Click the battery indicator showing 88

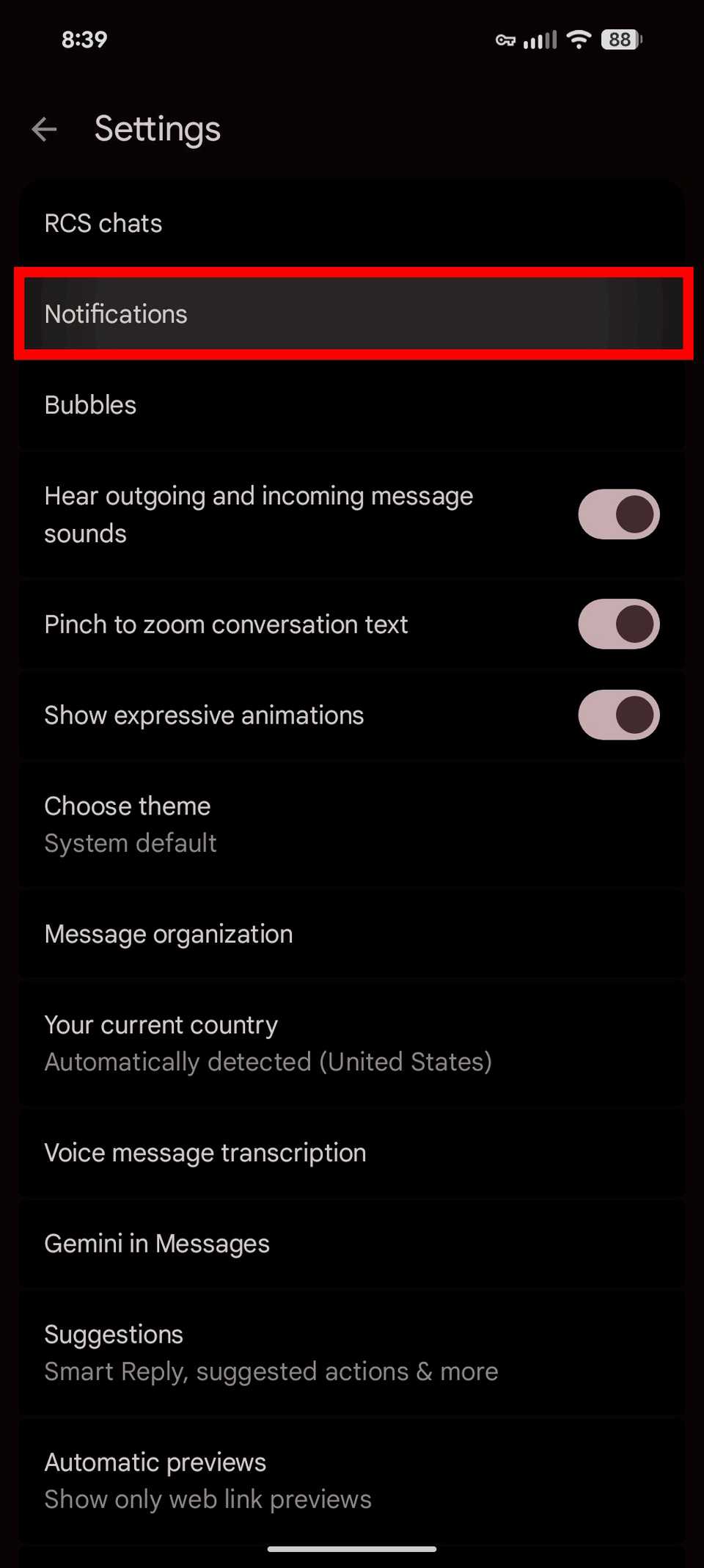click(x=620, y=40)
